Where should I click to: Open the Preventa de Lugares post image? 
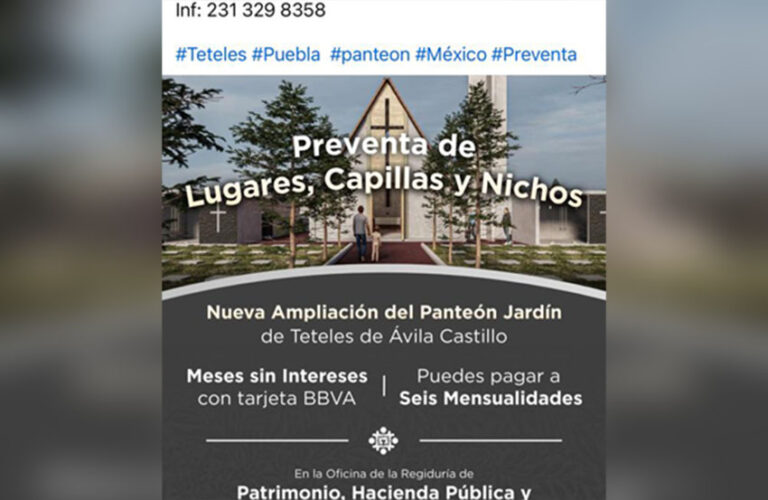(x=384, y=287)
